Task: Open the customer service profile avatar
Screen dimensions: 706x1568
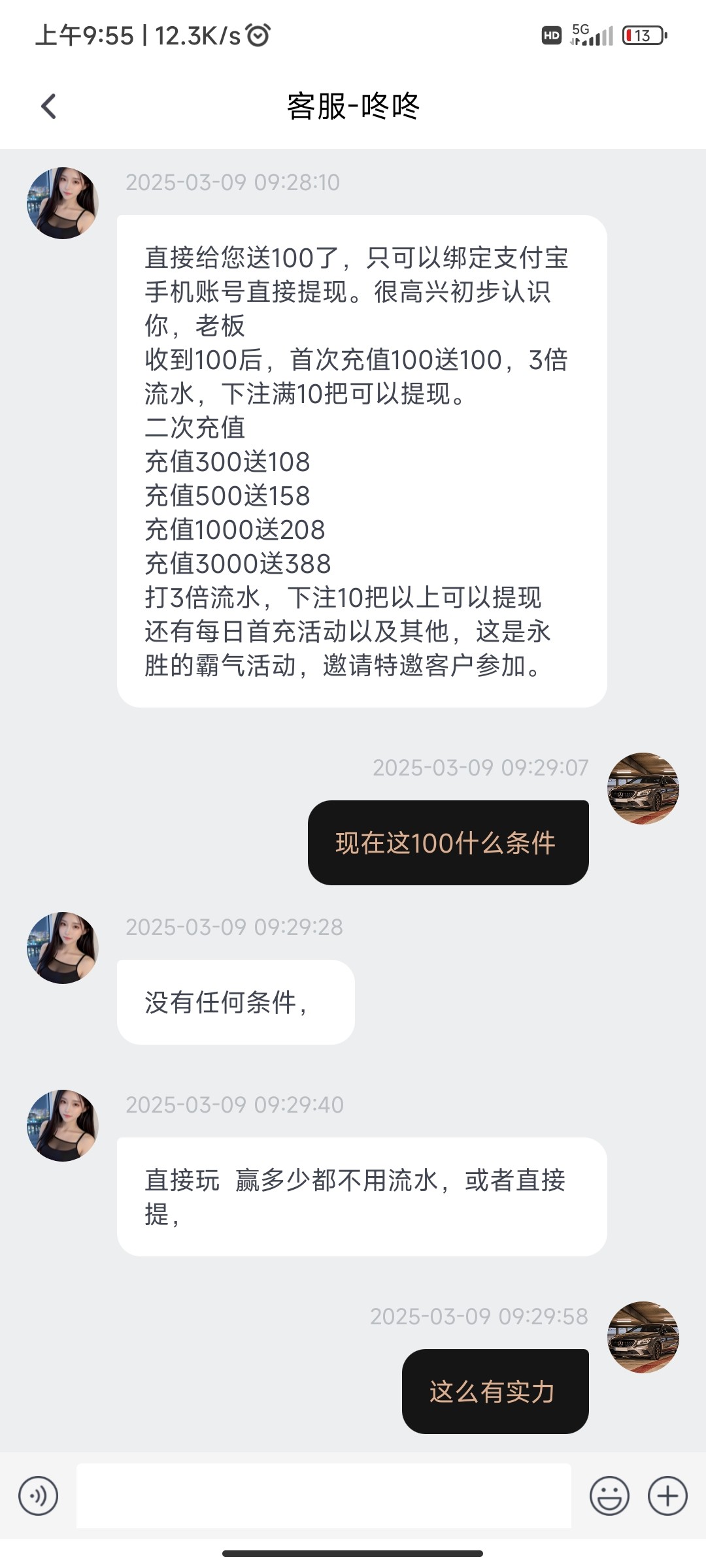Action: [x=62, y=203]
